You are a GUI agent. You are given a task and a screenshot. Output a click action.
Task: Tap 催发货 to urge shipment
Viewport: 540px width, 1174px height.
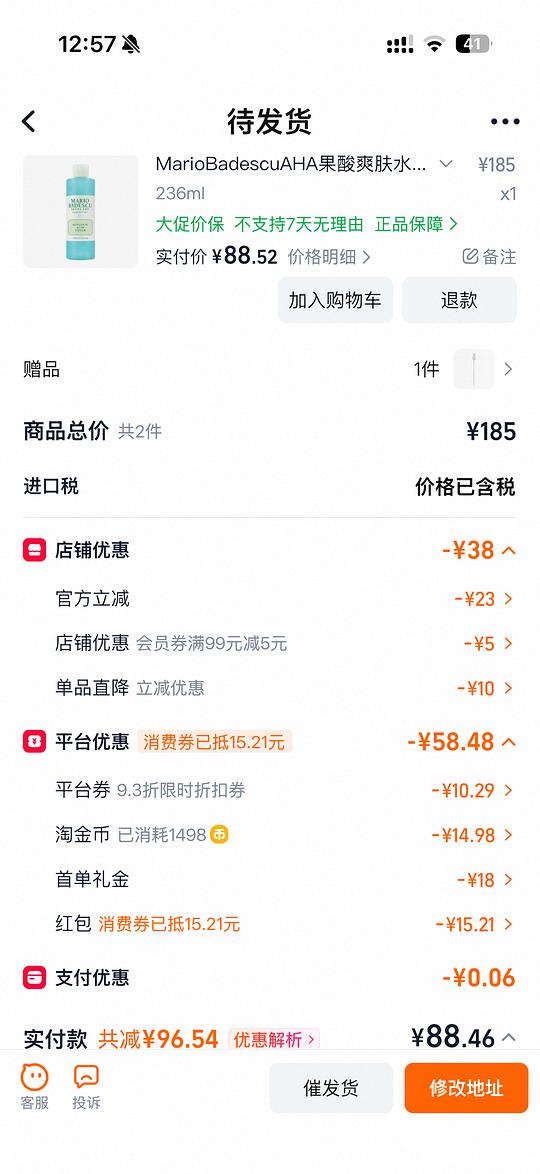pyautogui.click(x=331, y=1088)
